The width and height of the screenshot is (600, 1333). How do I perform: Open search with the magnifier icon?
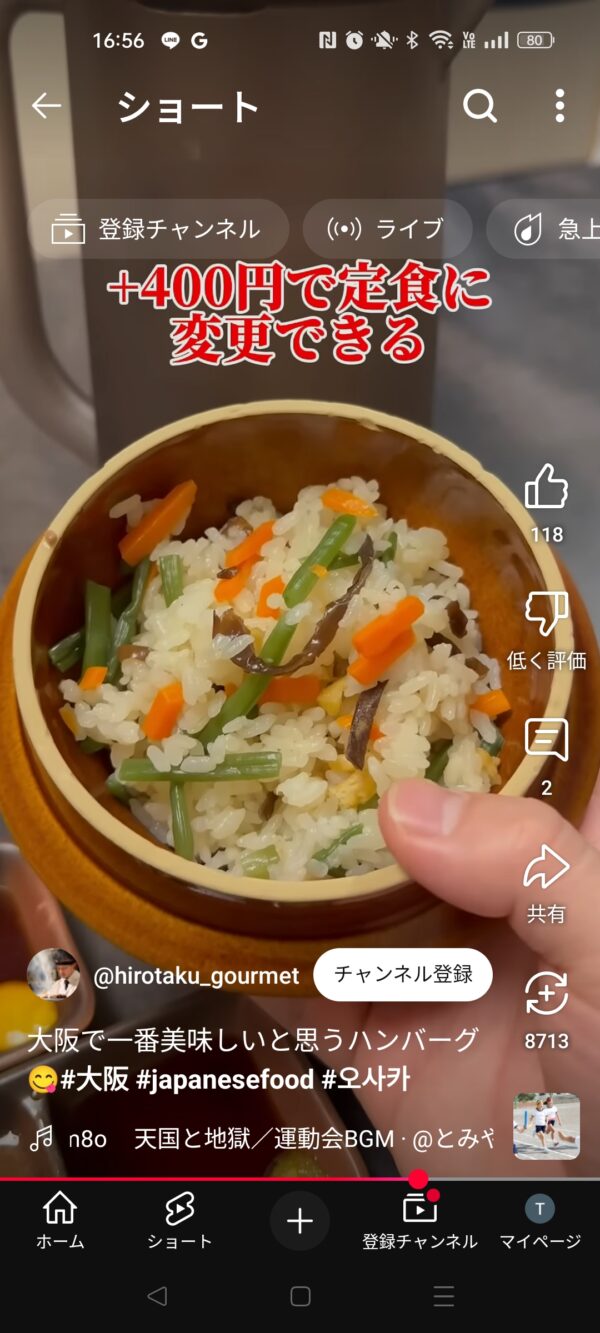click(480, 105)
